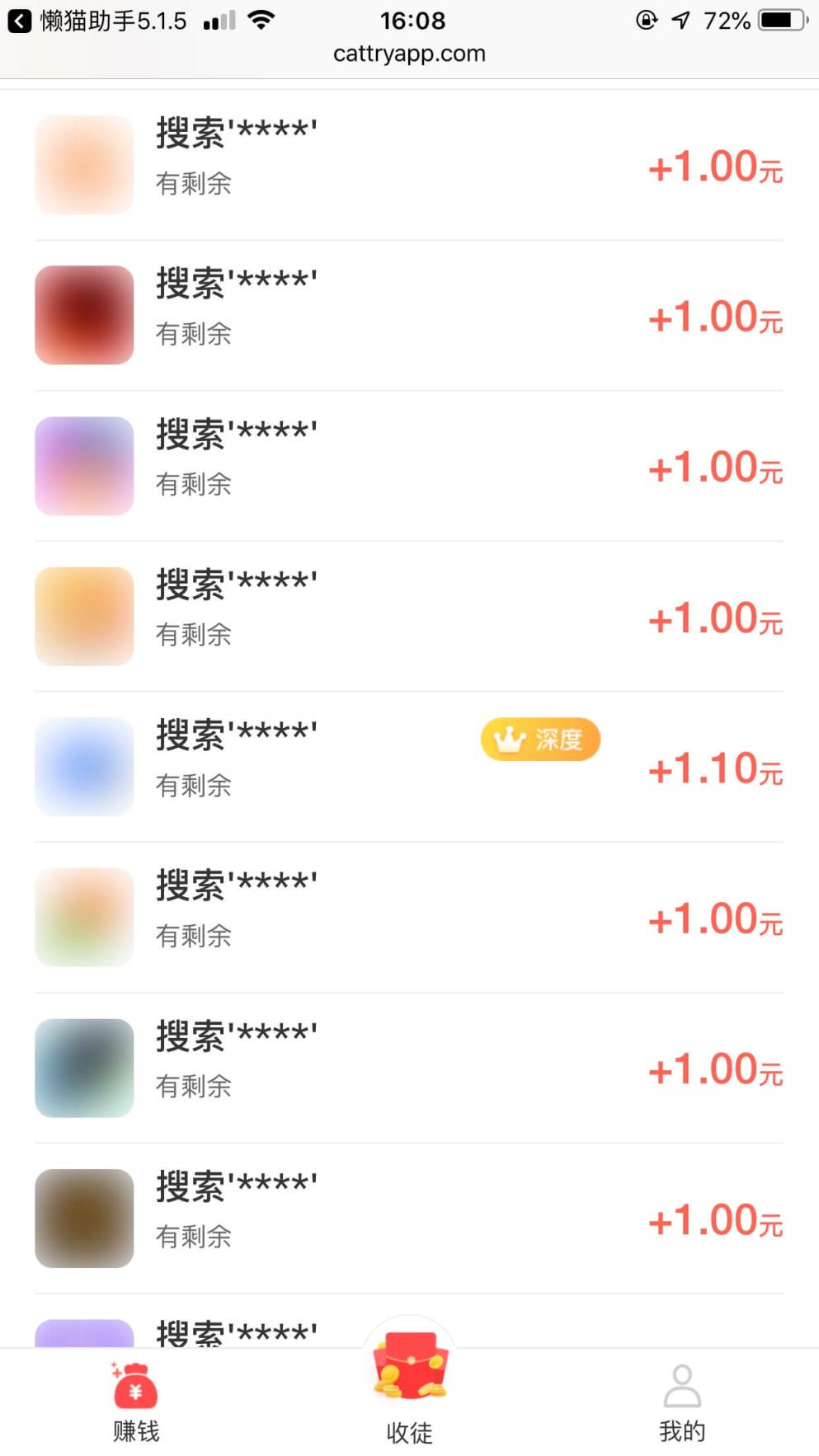Tap the blue app icon beside 深度 task
Viewport: 819px width, 1456px height.
pyautogui.click(x=83, y=766)
